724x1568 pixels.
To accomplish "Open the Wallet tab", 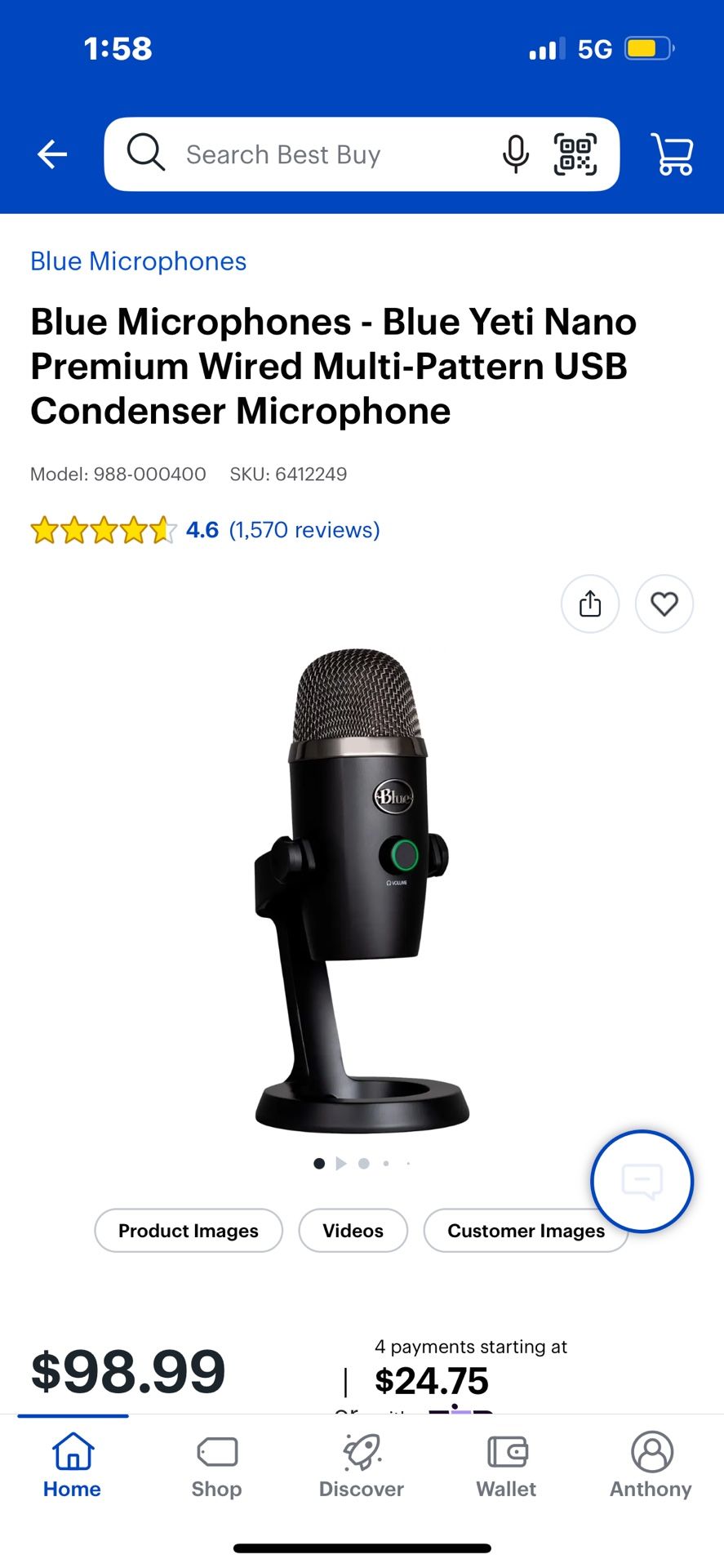I will [506, 1466].
